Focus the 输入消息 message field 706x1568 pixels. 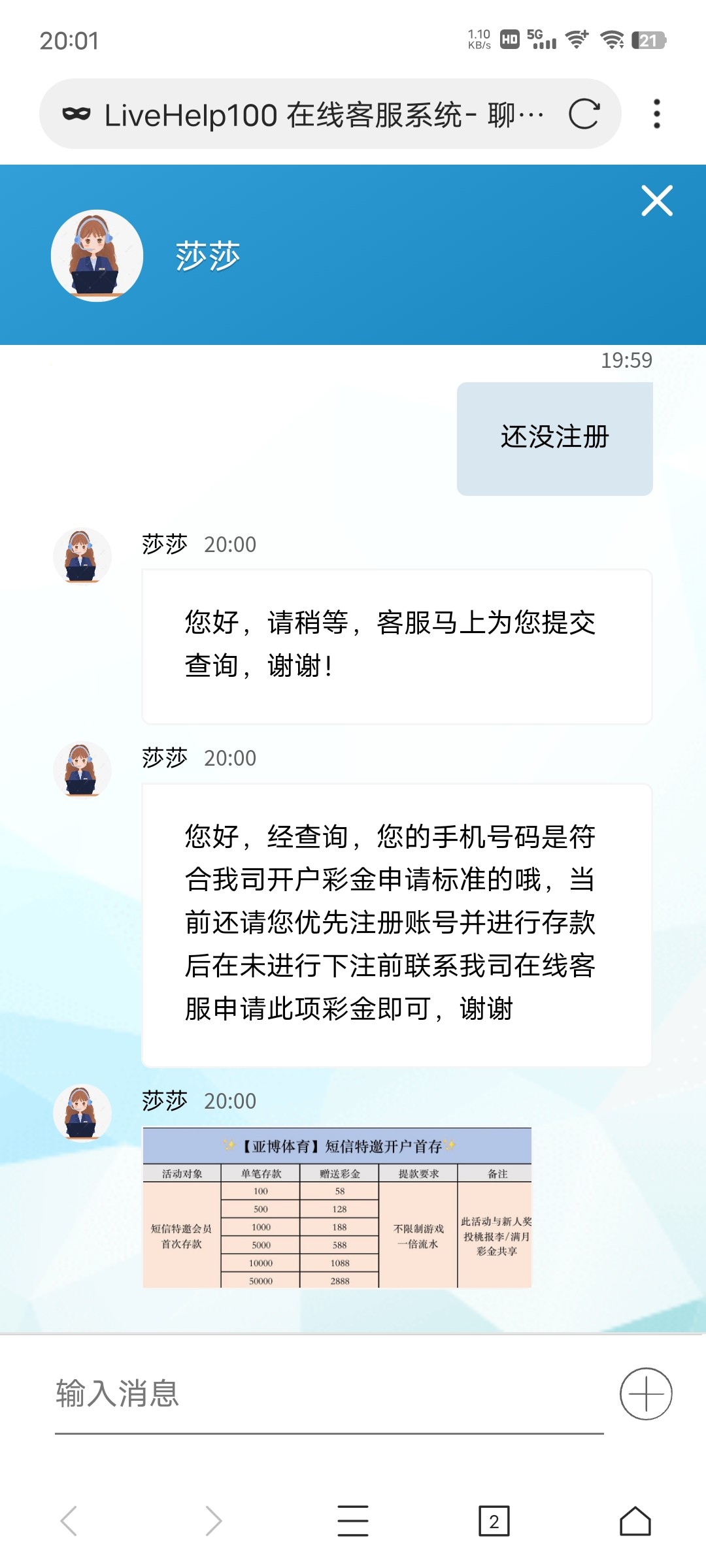327,1394
